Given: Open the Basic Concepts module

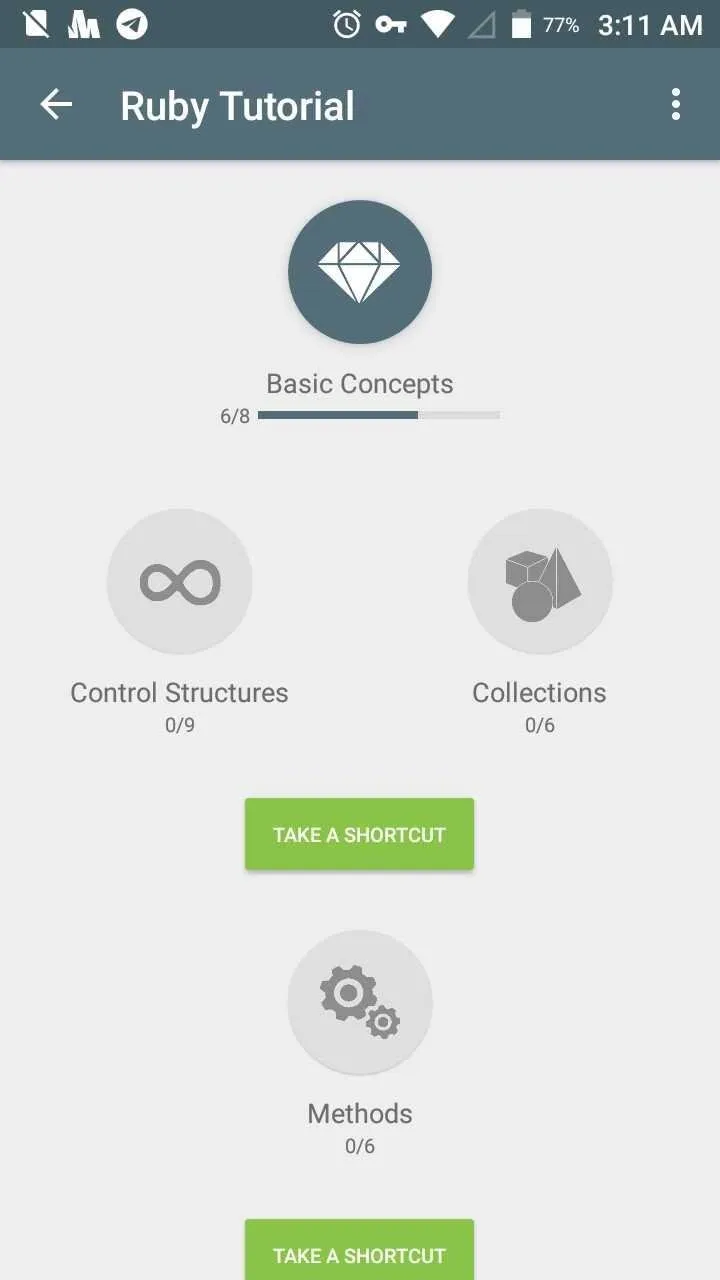Looking at the screenshot, I should (360, 272).
